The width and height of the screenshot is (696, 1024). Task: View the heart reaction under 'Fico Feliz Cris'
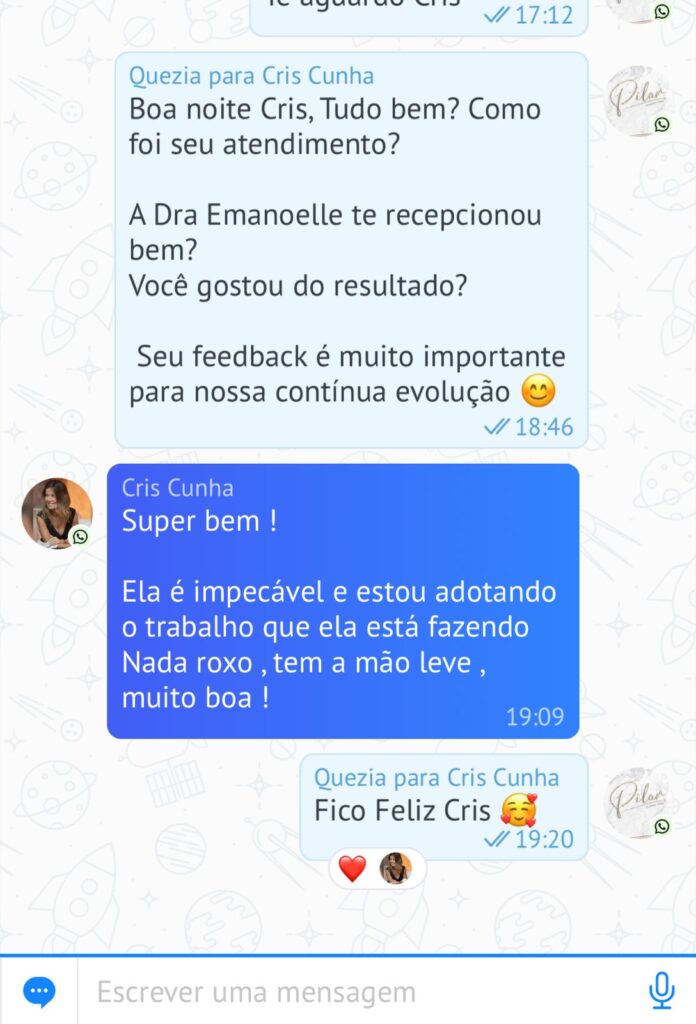click(352, 869)
